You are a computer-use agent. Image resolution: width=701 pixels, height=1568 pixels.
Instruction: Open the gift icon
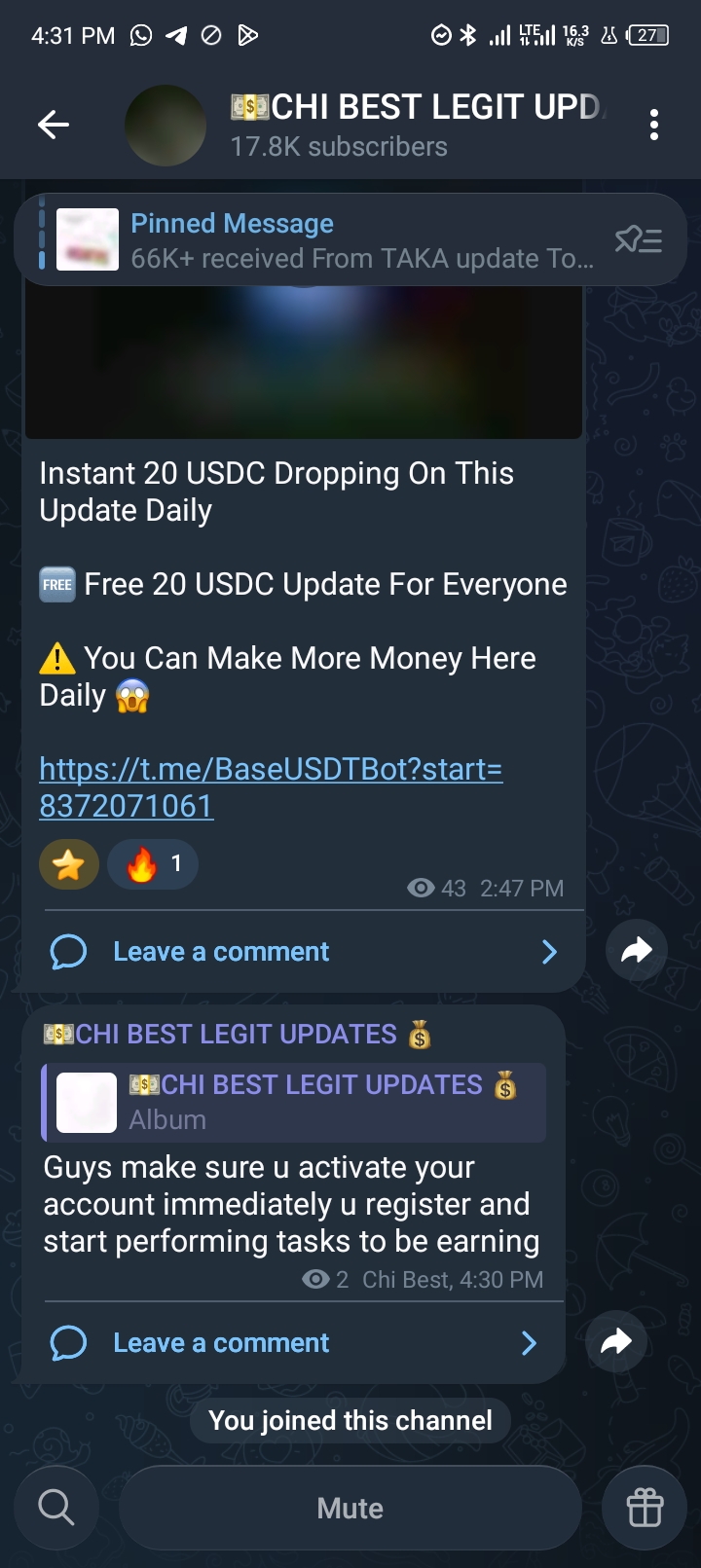click(x=645, y=1508)
